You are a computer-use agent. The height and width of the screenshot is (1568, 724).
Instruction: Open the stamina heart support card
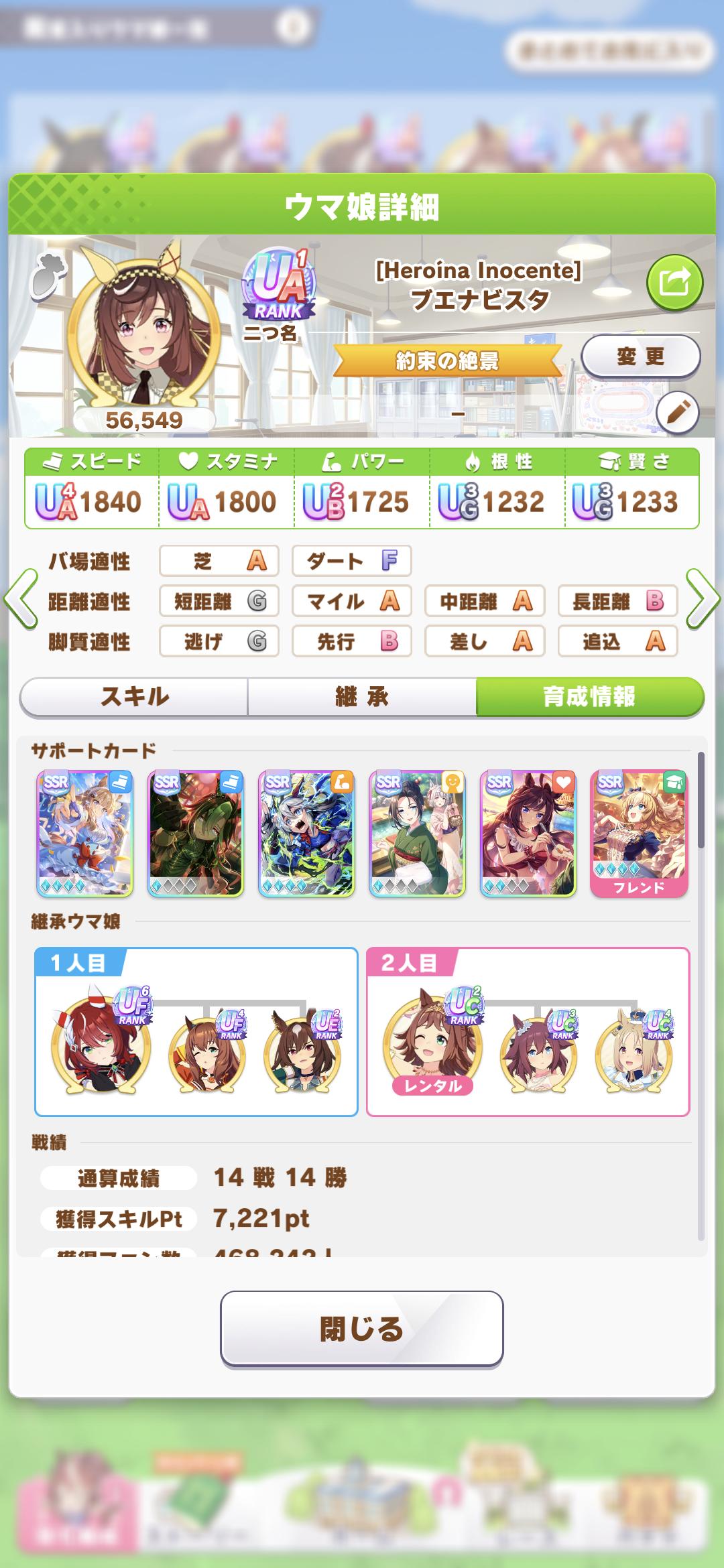528,833
